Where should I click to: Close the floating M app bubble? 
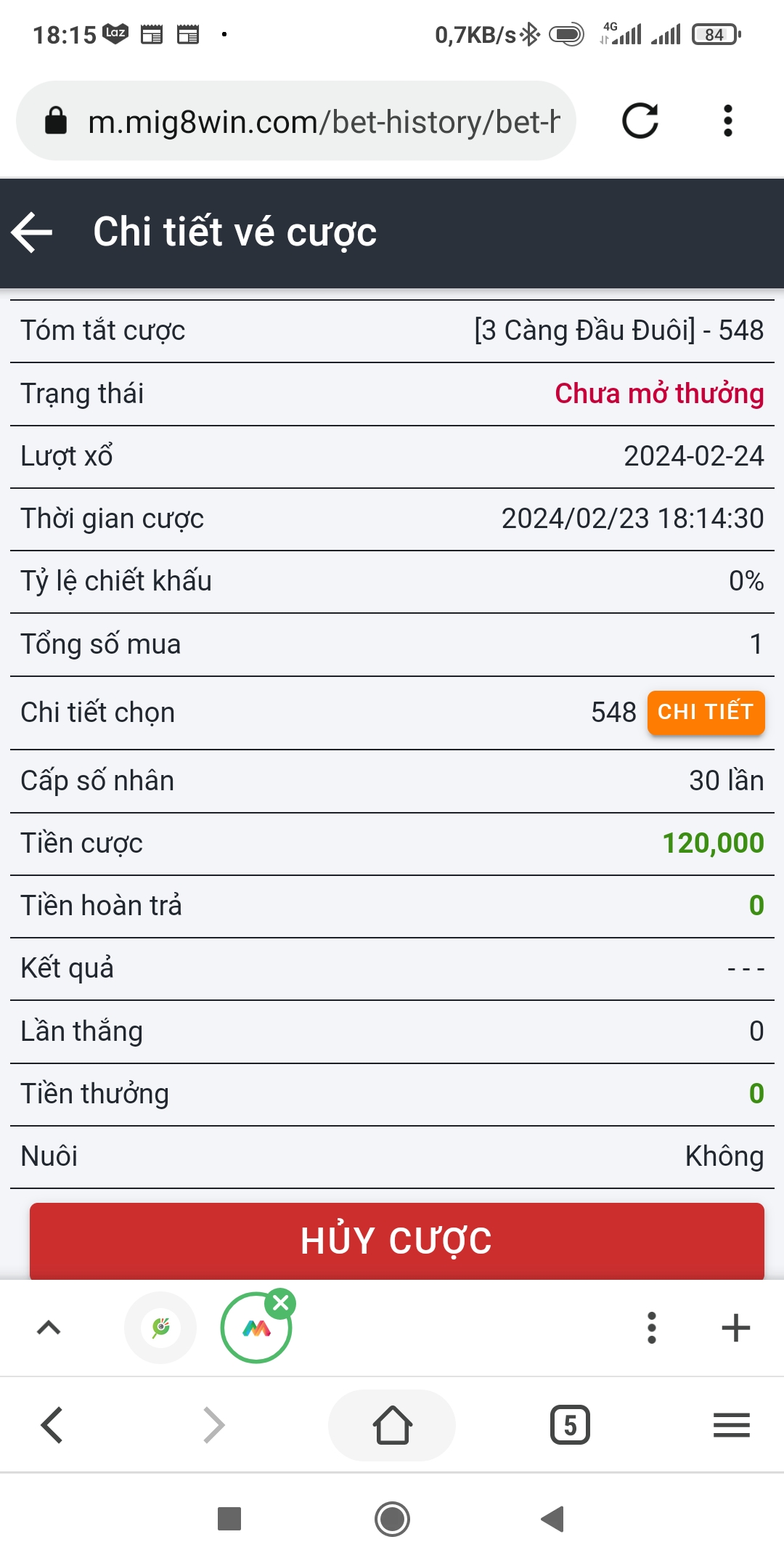(x=281, y=1304)
